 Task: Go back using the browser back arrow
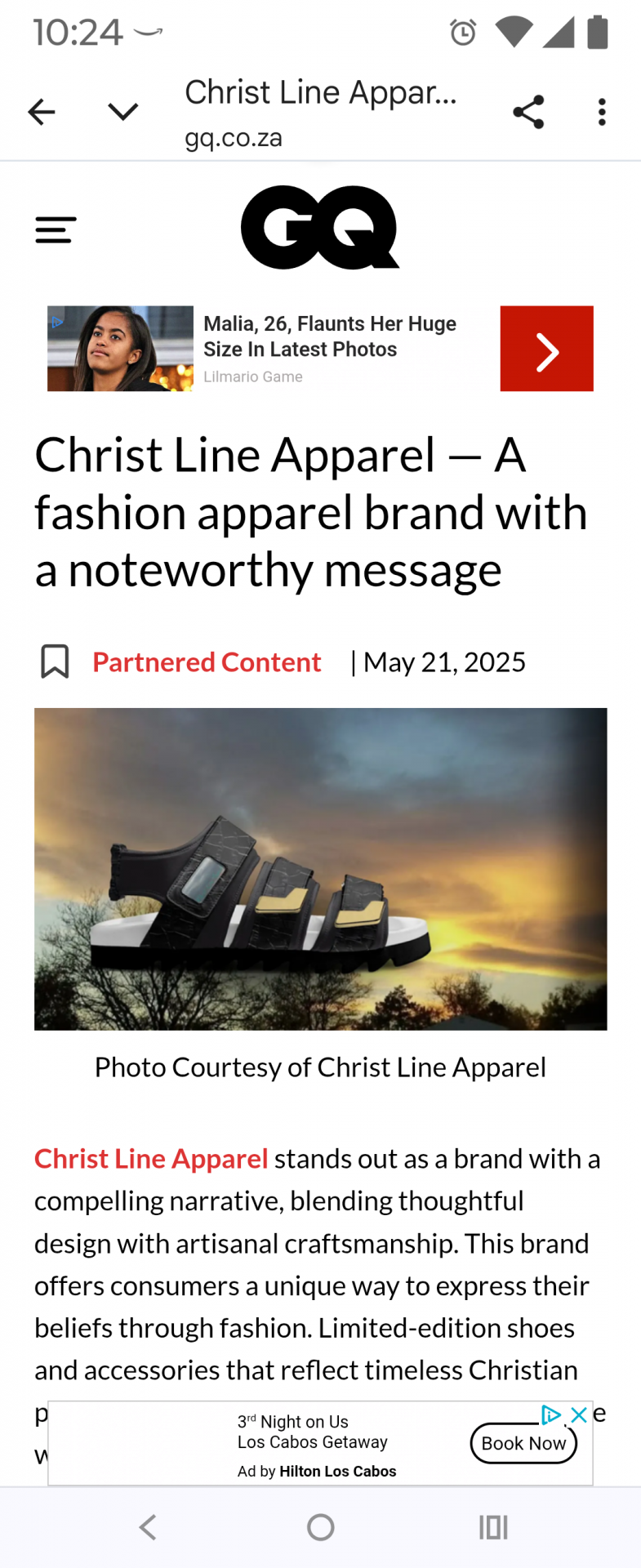pyautogui.click(x=42, y=112)
